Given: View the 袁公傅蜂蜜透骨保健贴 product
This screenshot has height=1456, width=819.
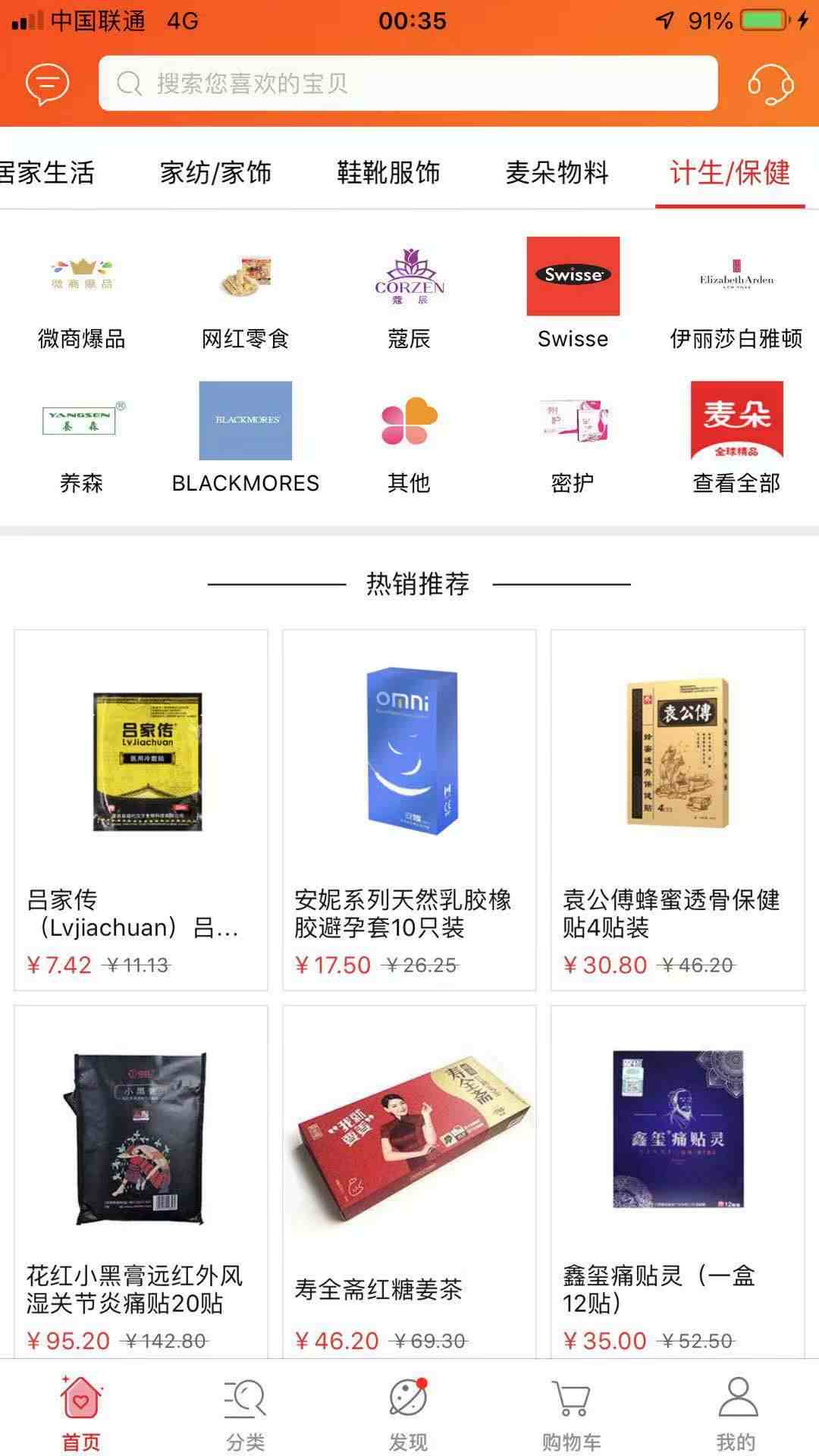Looking at the screenshot, I should [x=677, y=809].
